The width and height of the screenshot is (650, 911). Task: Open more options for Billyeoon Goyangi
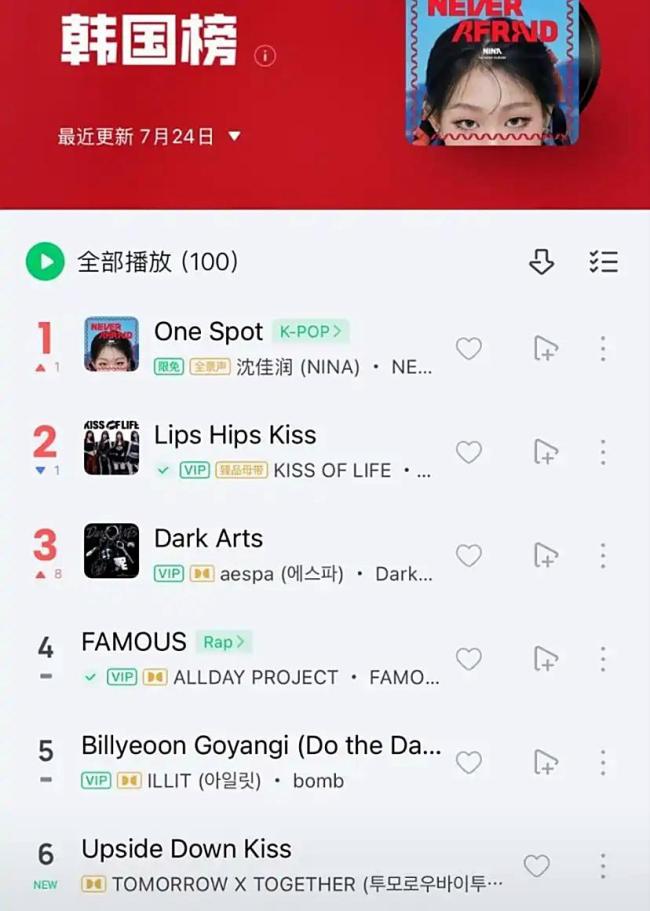click(603, 762)
